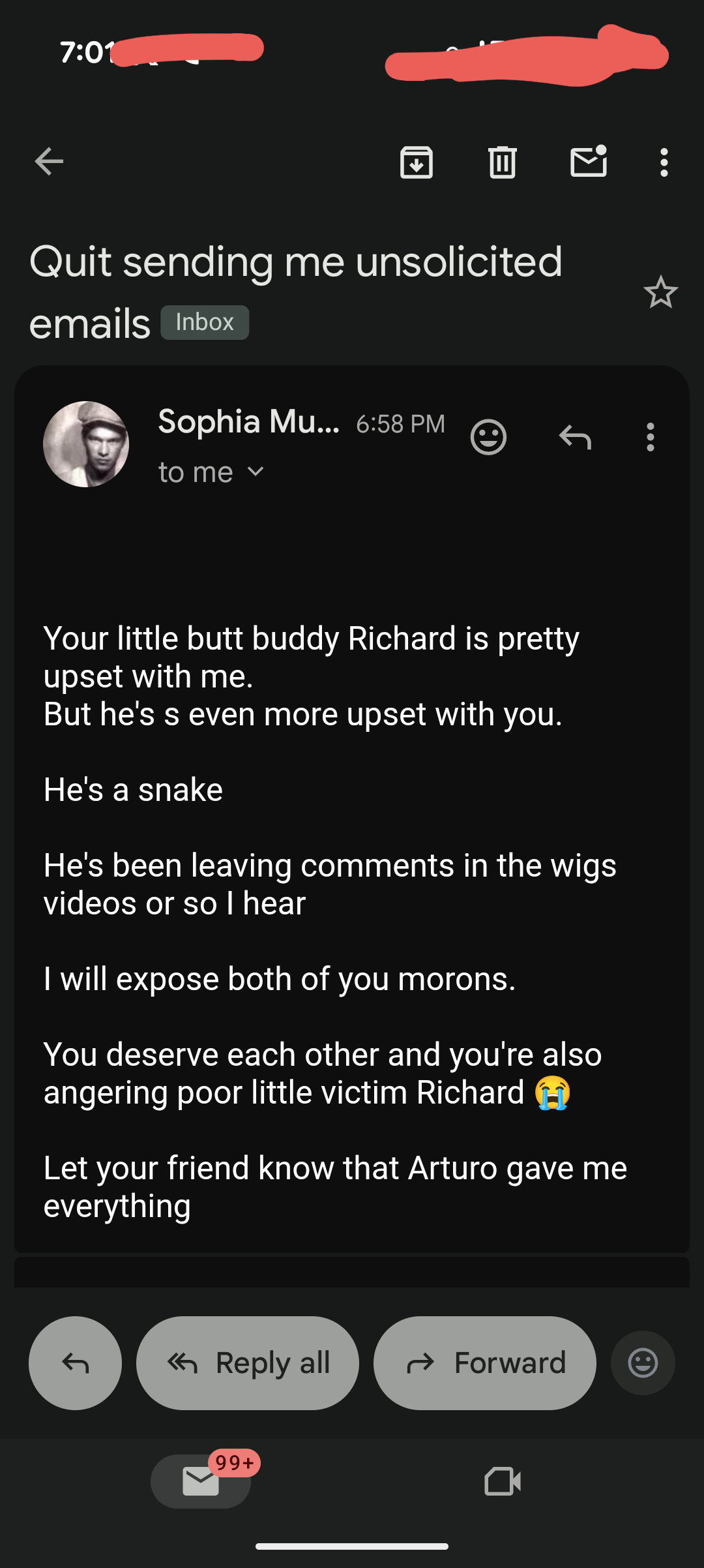Mark this email as unread

589,162
